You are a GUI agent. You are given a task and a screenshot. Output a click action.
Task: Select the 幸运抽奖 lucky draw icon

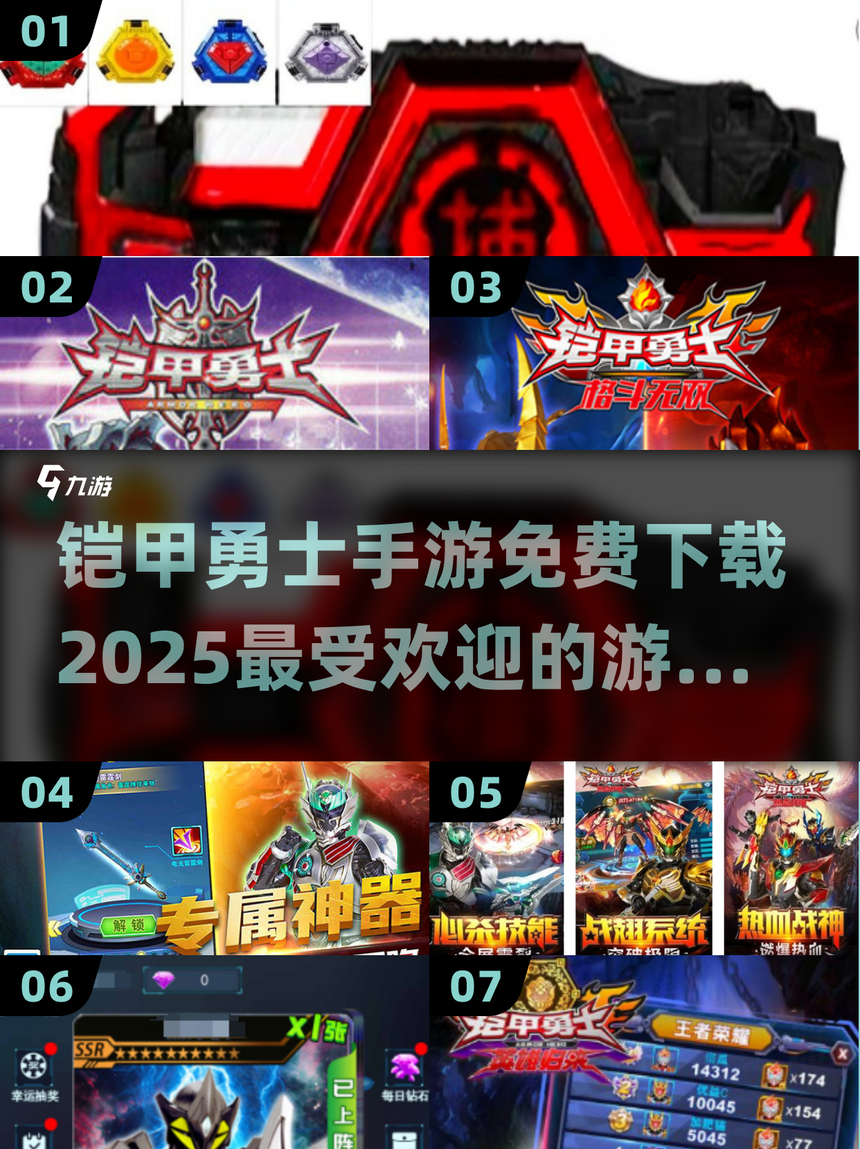(32, 1067)
